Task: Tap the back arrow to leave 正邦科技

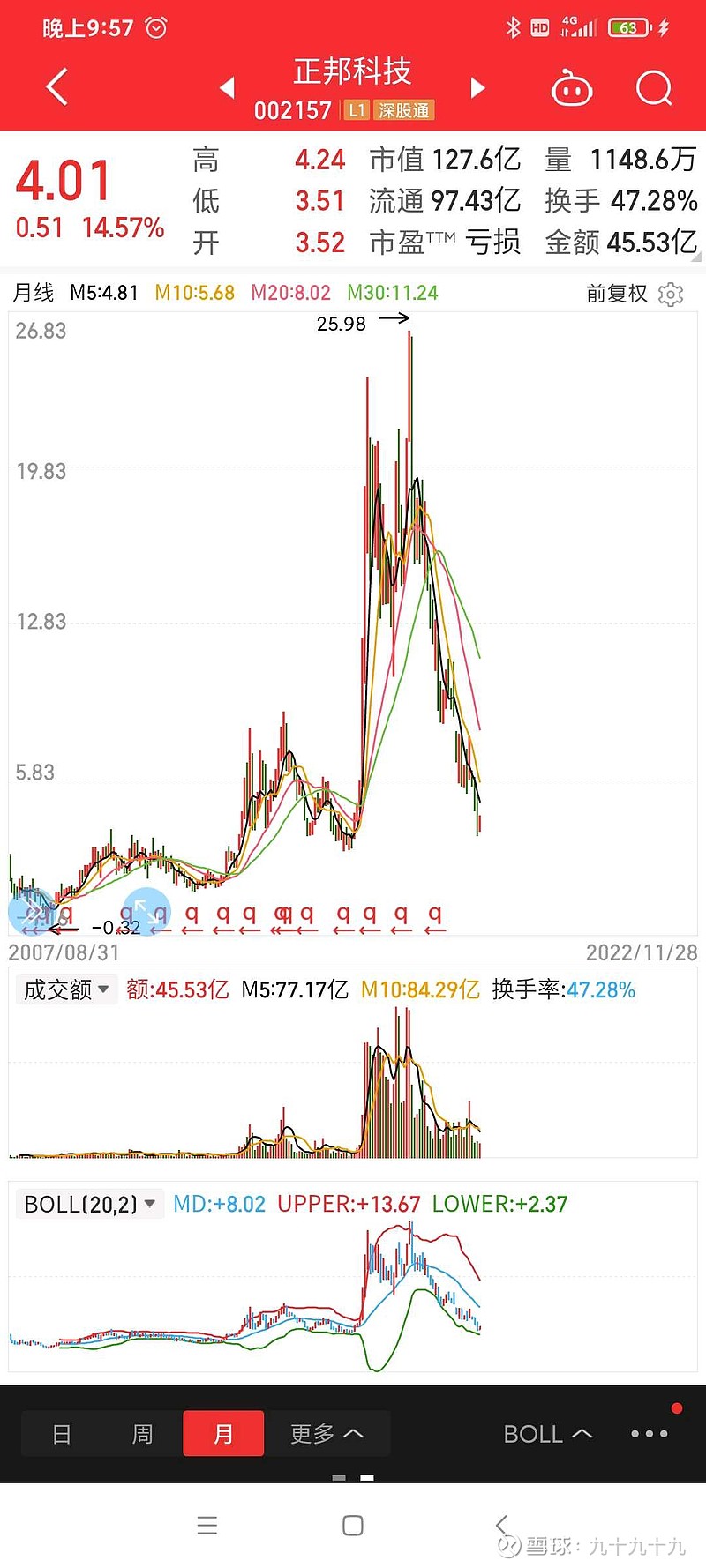Action: (56, 87)
